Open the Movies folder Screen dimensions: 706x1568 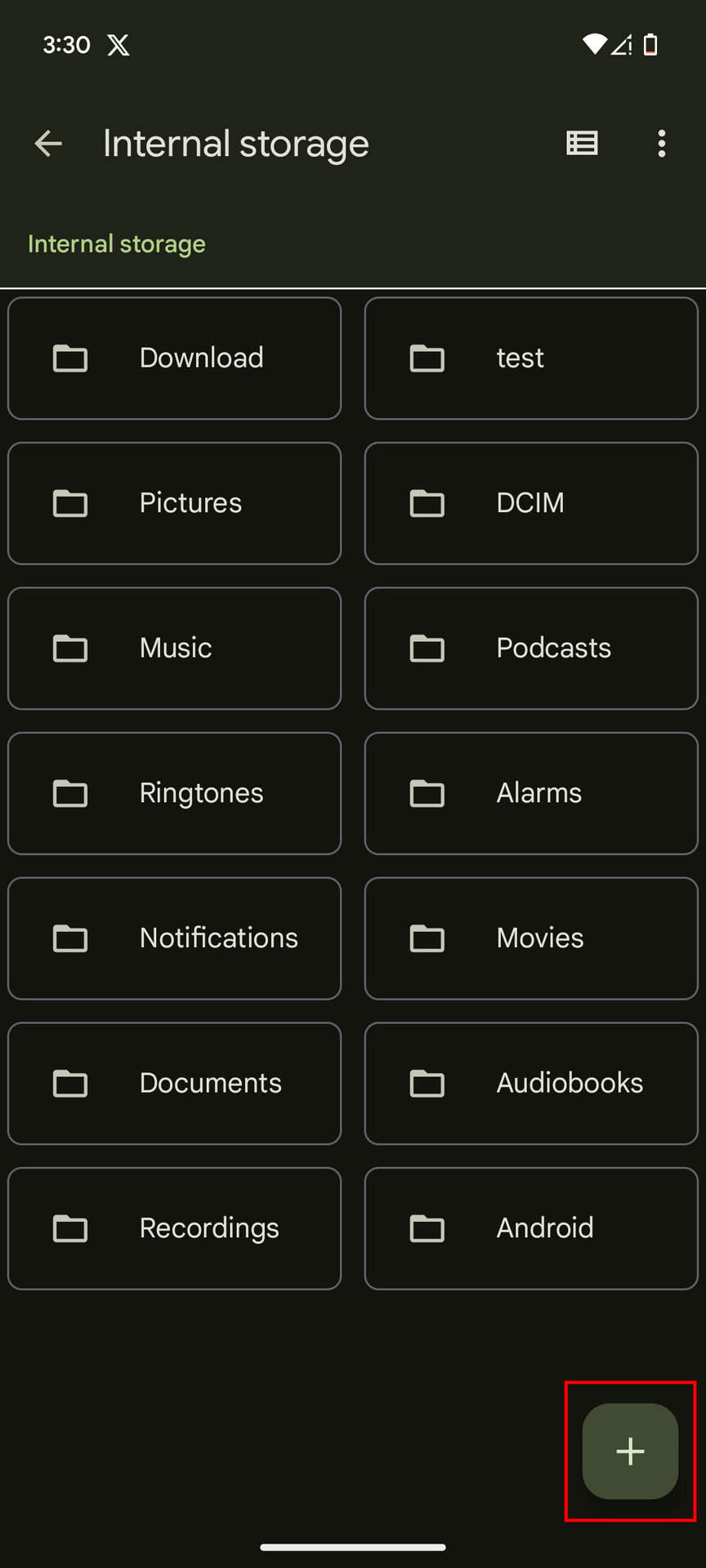tap(531, 938)
